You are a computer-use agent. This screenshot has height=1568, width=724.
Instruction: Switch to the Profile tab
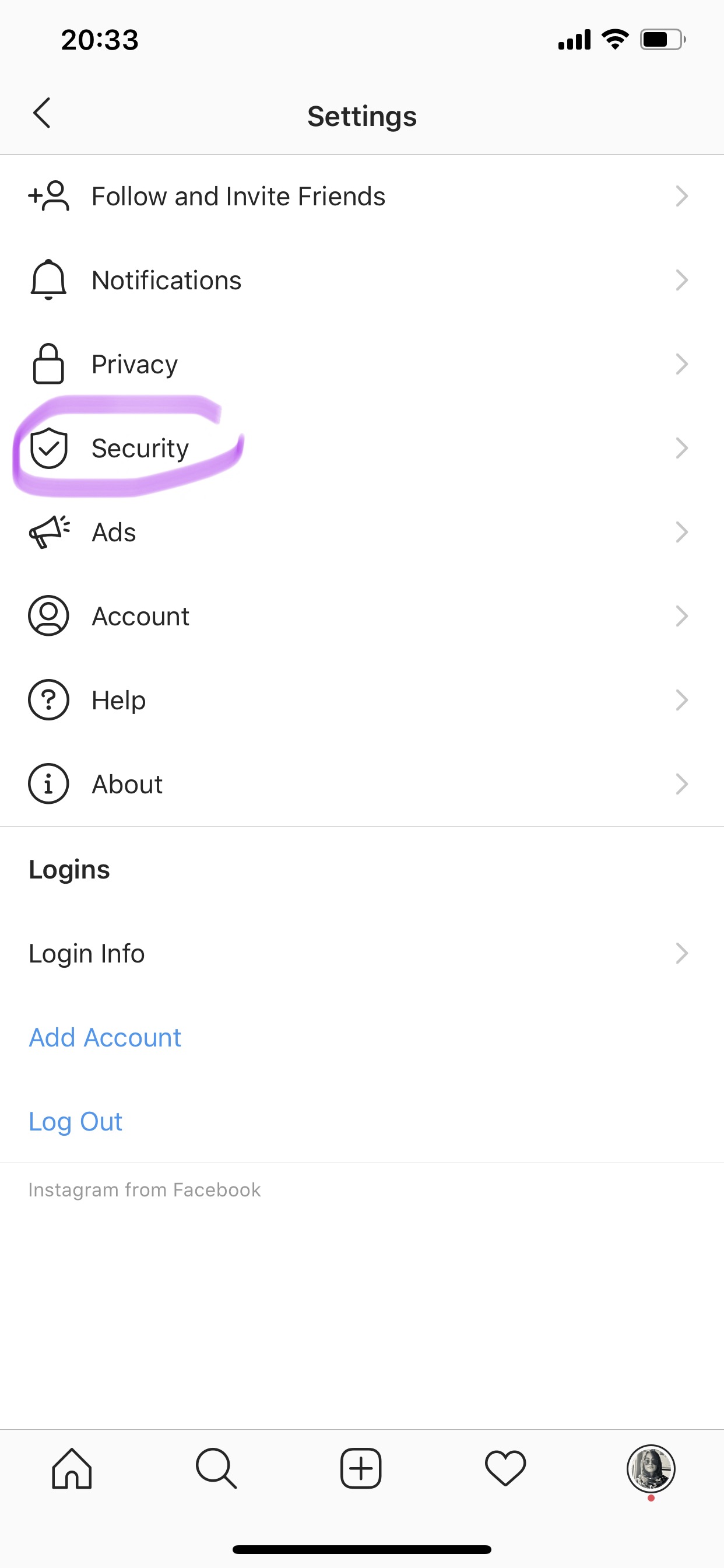click(x=651, y=1469)
